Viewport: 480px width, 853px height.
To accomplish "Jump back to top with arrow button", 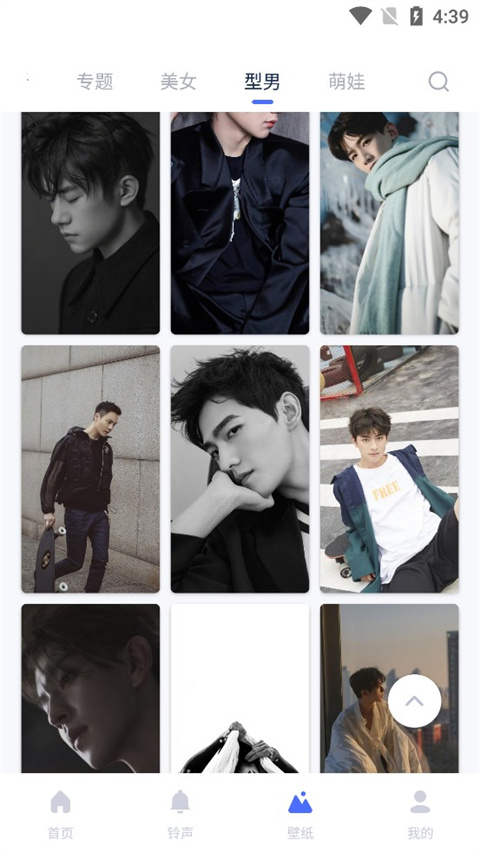I will coord(414,701).
